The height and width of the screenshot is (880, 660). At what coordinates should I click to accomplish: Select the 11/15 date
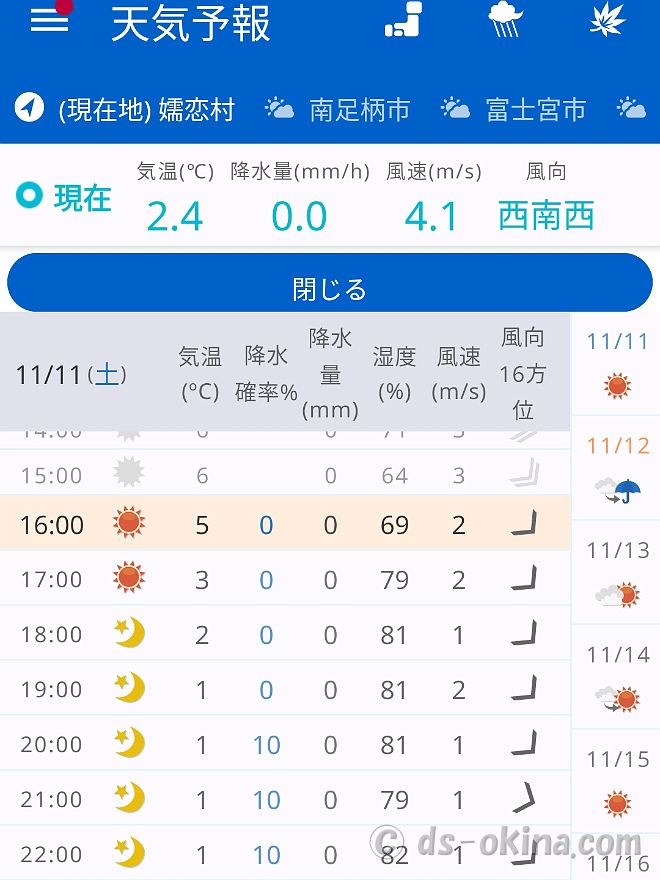click(617, 781)
